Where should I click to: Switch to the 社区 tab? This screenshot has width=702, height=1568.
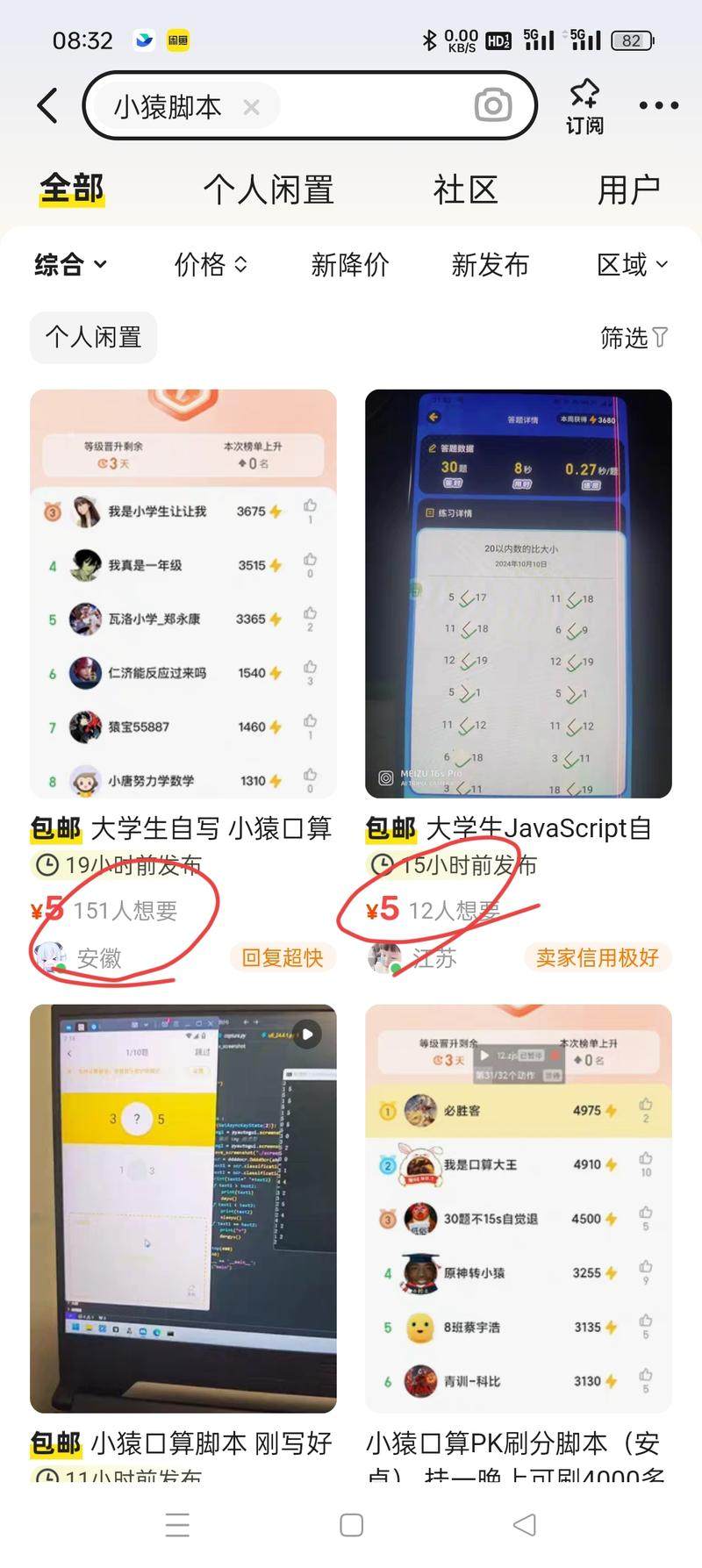pos(465,190)
